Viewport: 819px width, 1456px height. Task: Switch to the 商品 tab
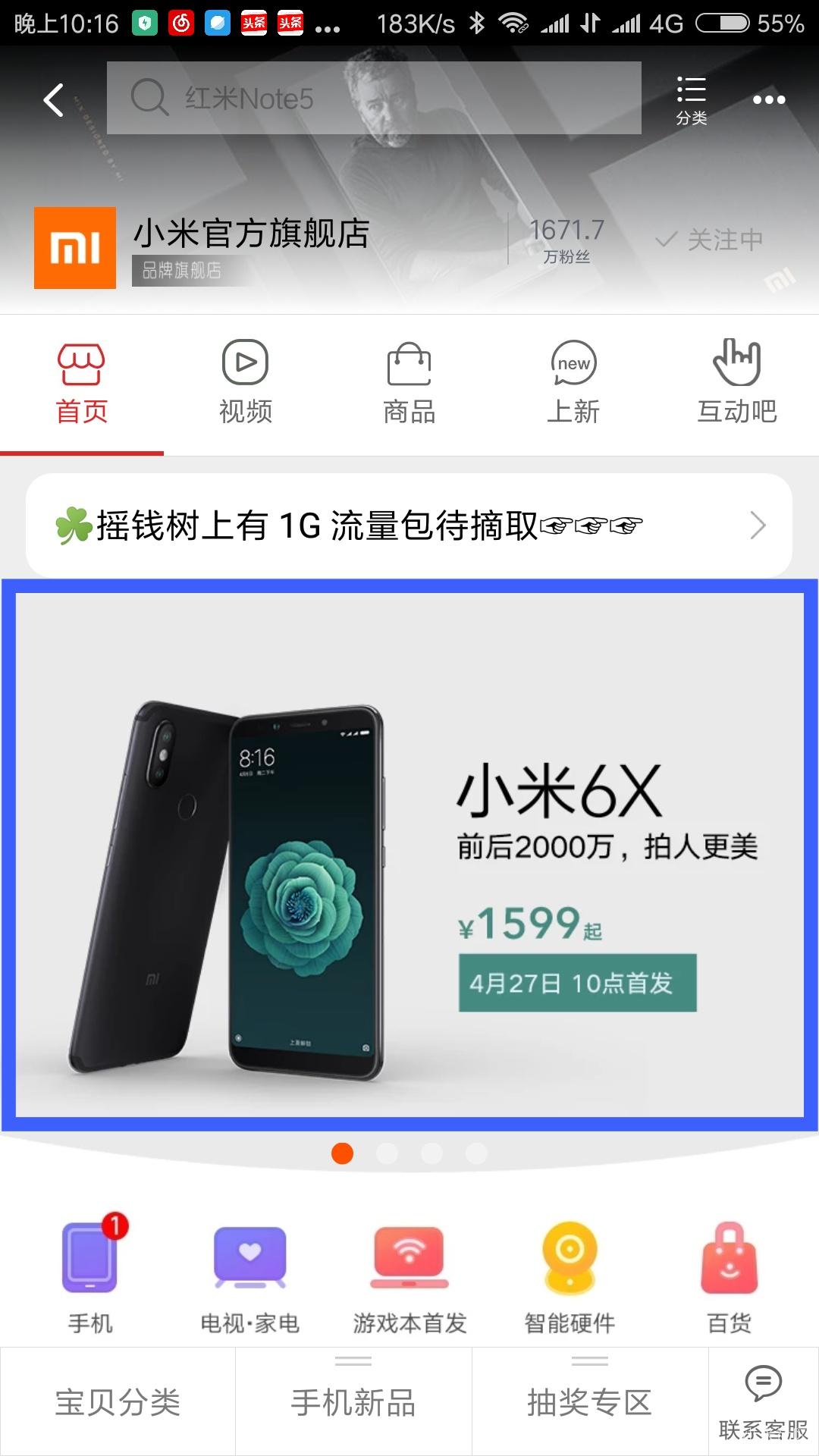tap(409, 383)
